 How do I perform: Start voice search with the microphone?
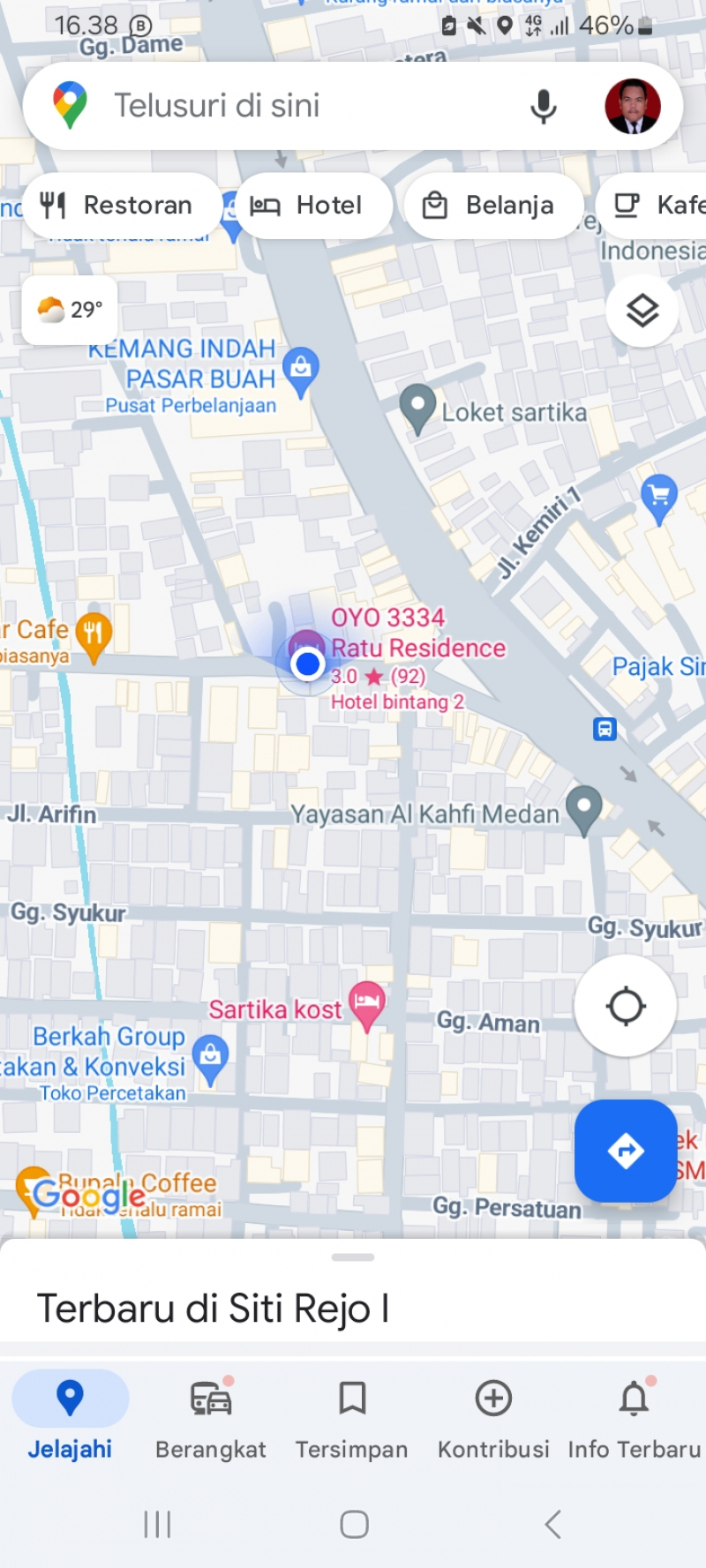[x=544, y=107]
